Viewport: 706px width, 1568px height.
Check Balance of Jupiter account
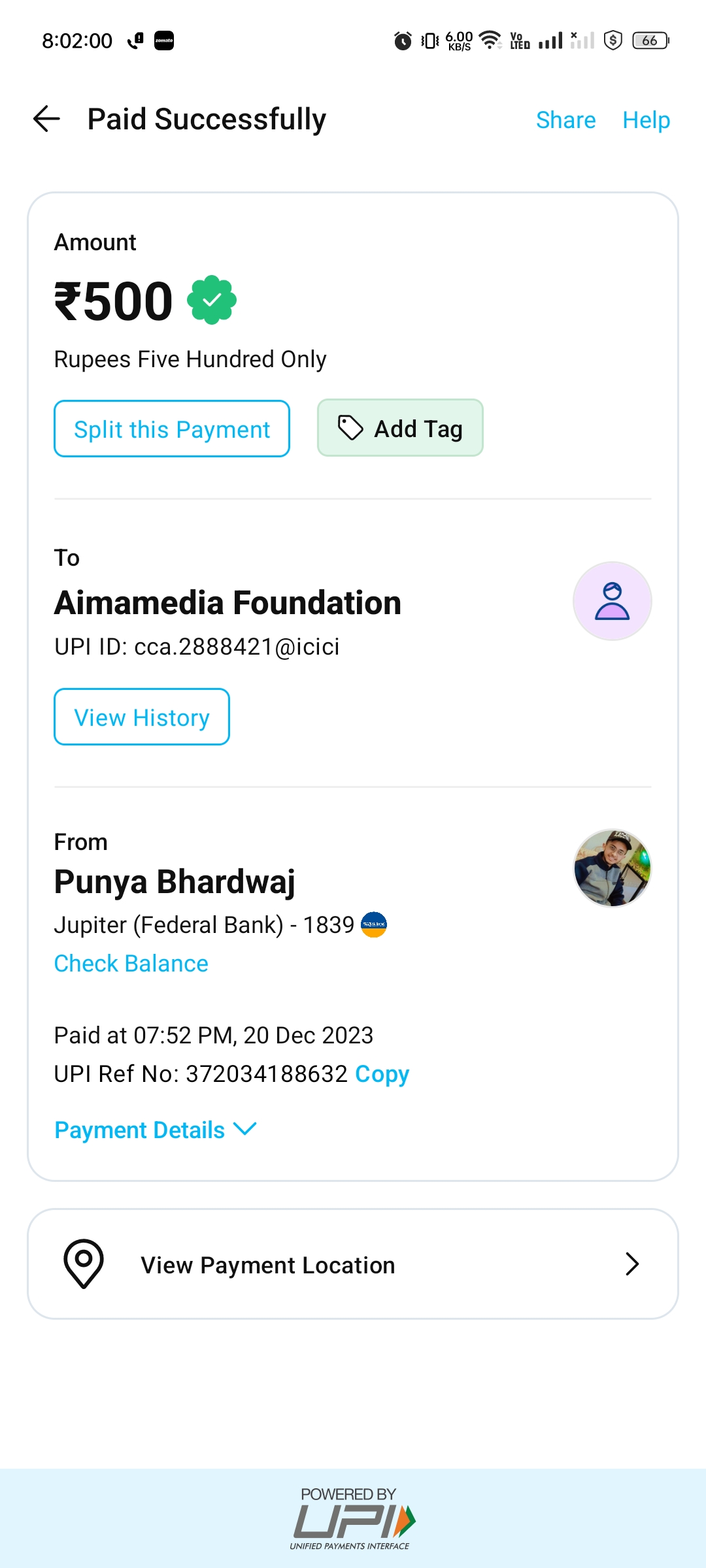coord(131,964)
